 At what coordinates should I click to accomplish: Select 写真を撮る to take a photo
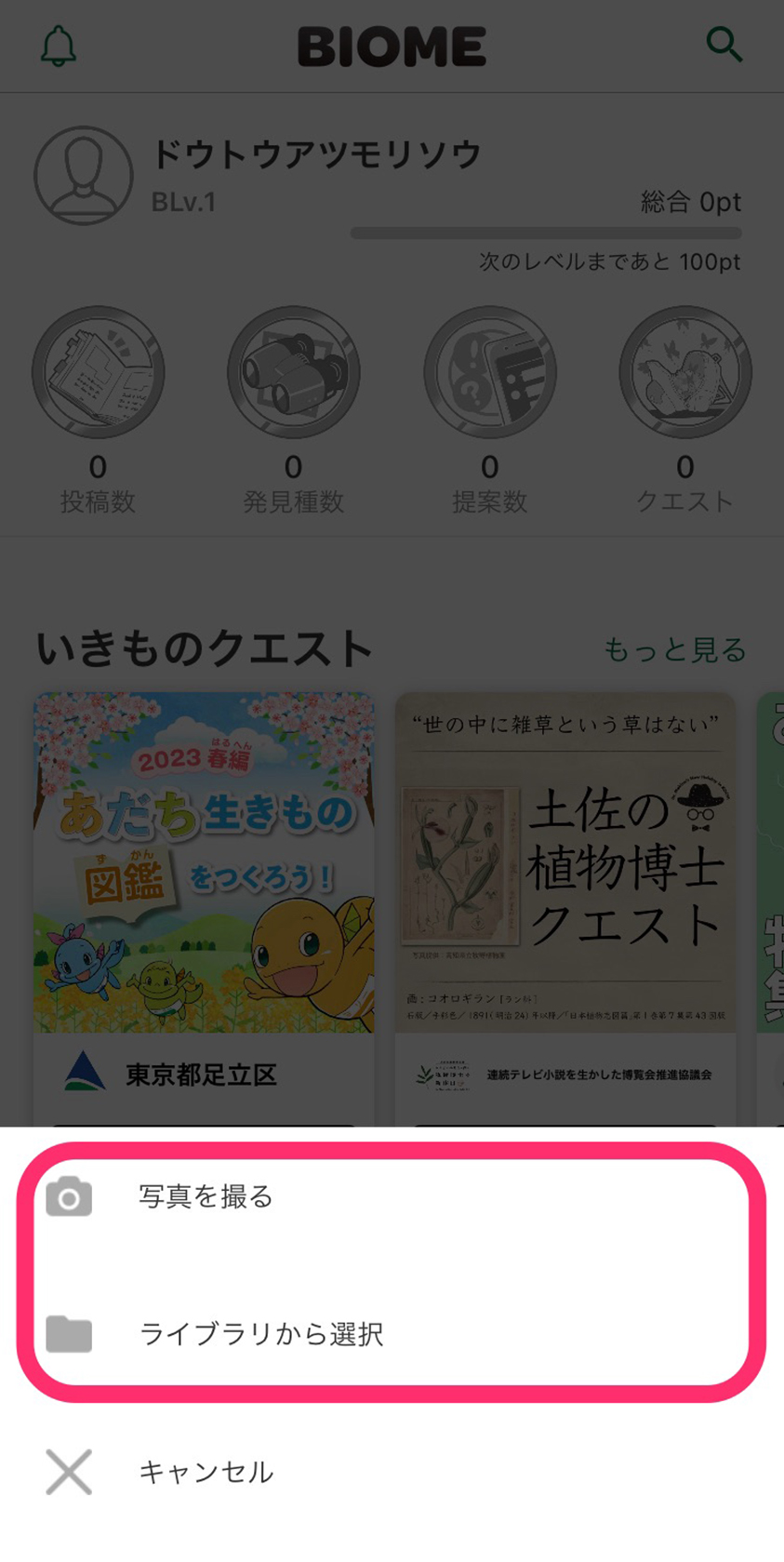(x=205, y=1196)
